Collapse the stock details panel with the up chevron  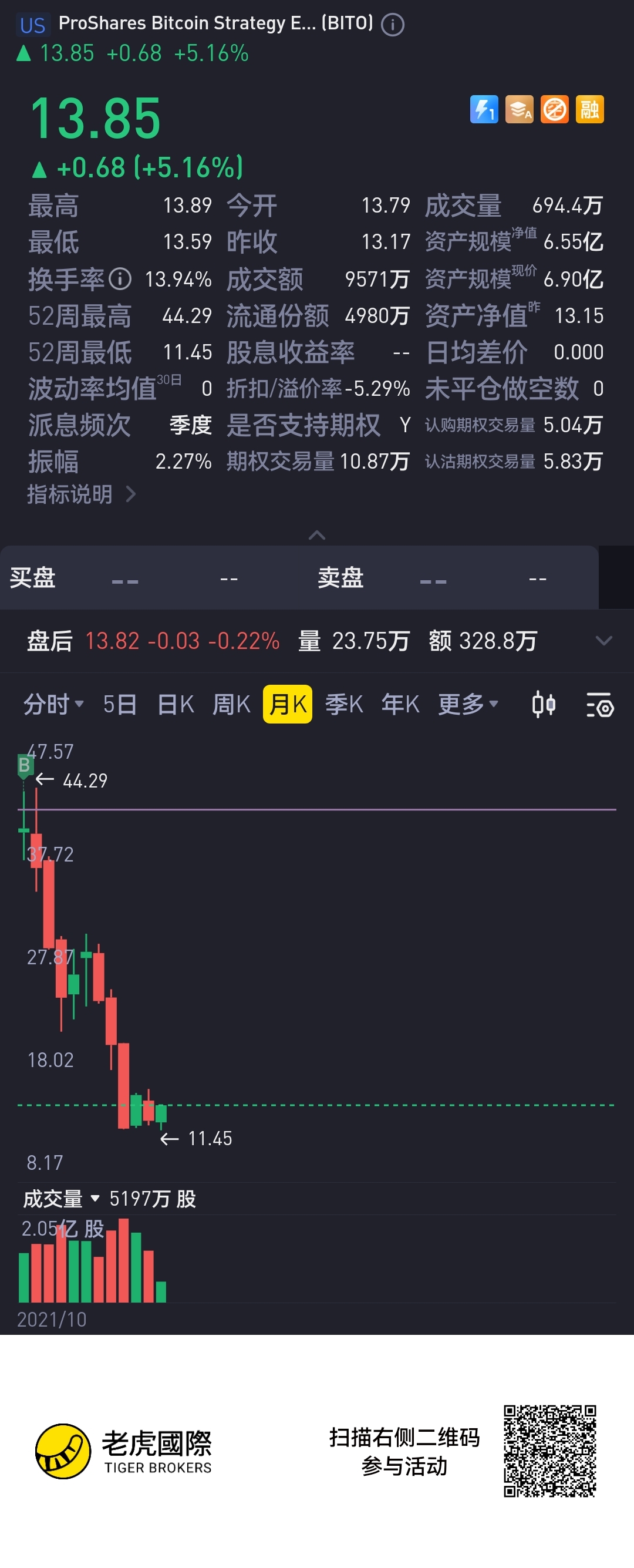click(x=317, y=535)
